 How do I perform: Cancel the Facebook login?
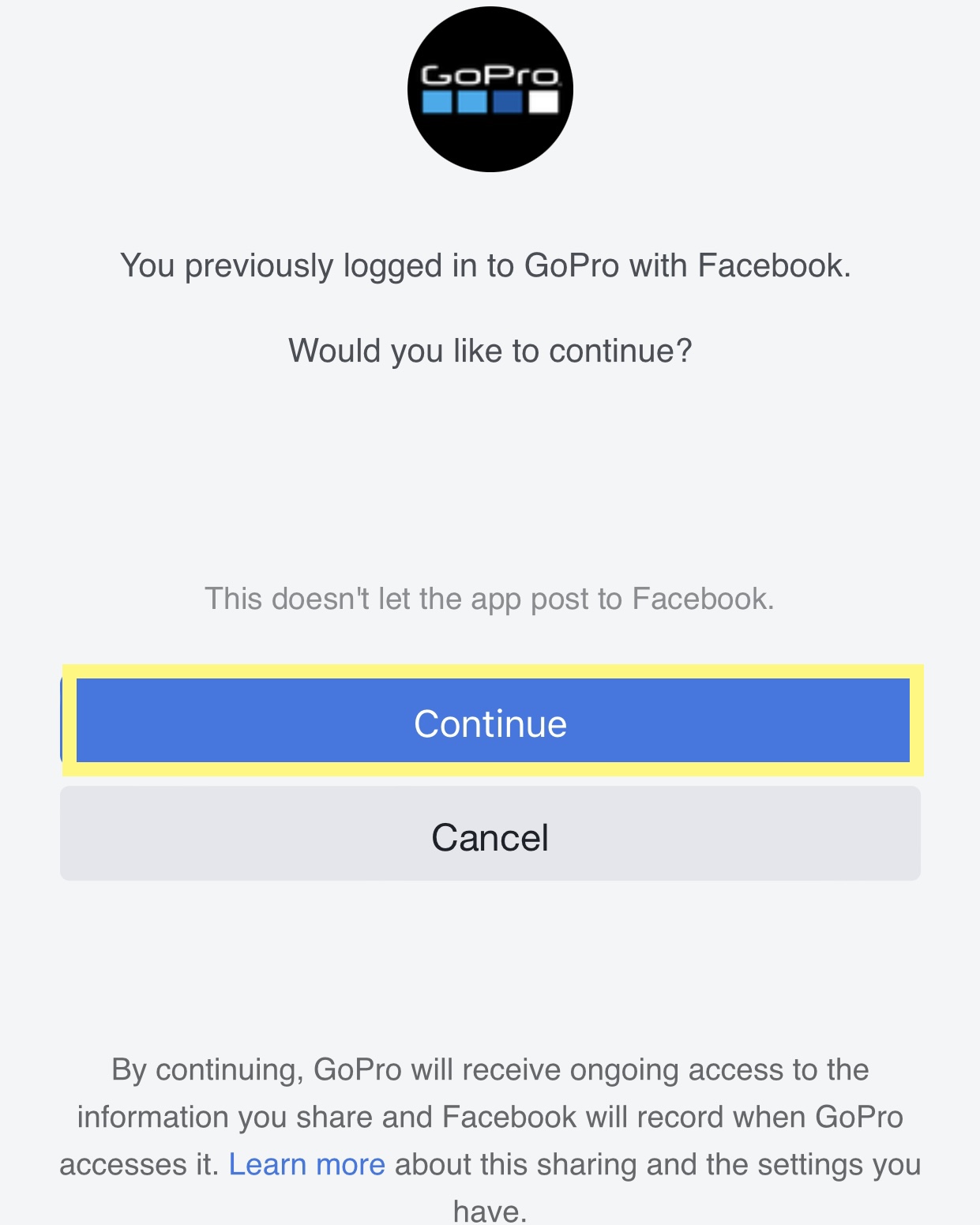point(490,836)
